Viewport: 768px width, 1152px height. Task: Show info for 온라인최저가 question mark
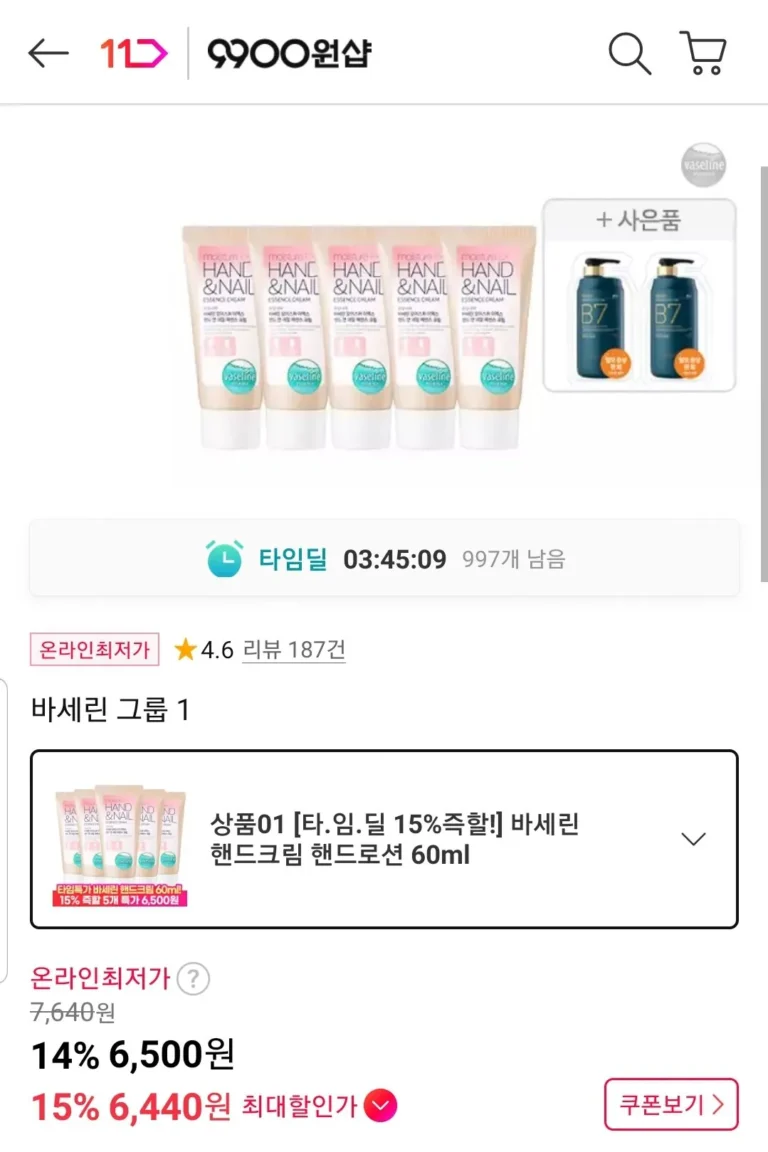[193, 978]
